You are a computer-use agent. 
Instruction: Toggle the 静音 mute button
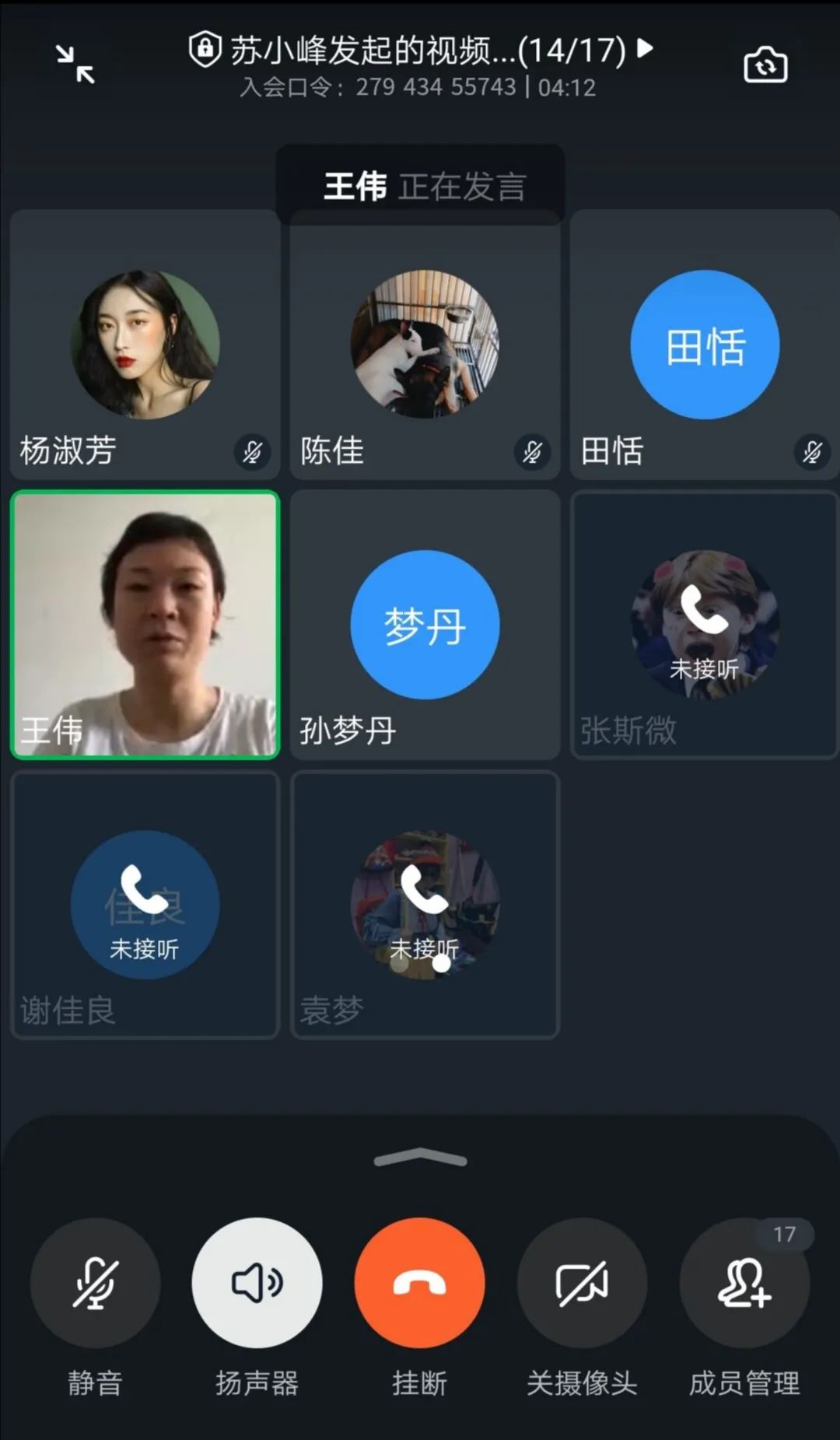tap(95, 1283)
